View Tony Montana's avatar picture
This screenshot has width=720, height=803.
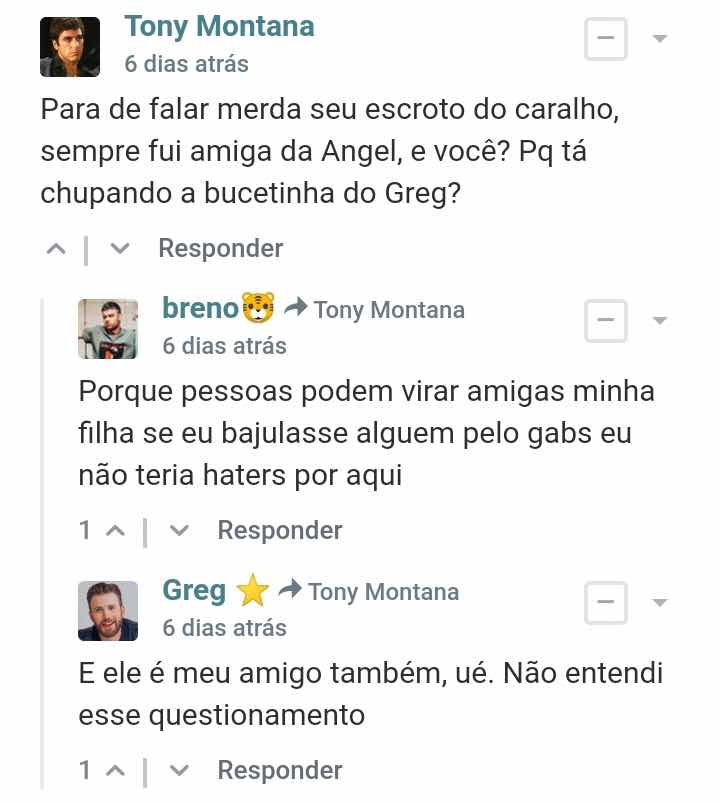tap(70, 47)
